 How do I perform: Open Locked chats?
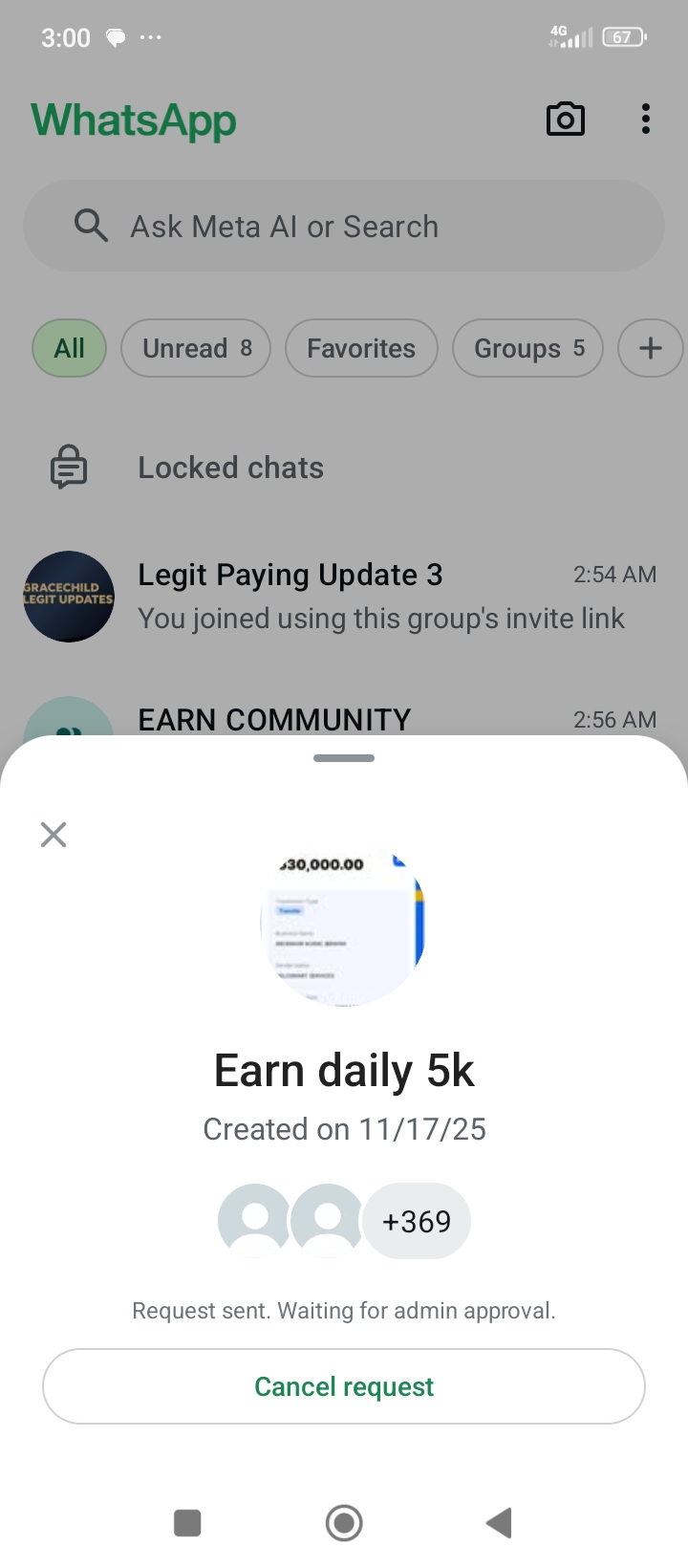click(x=230, y=468)
